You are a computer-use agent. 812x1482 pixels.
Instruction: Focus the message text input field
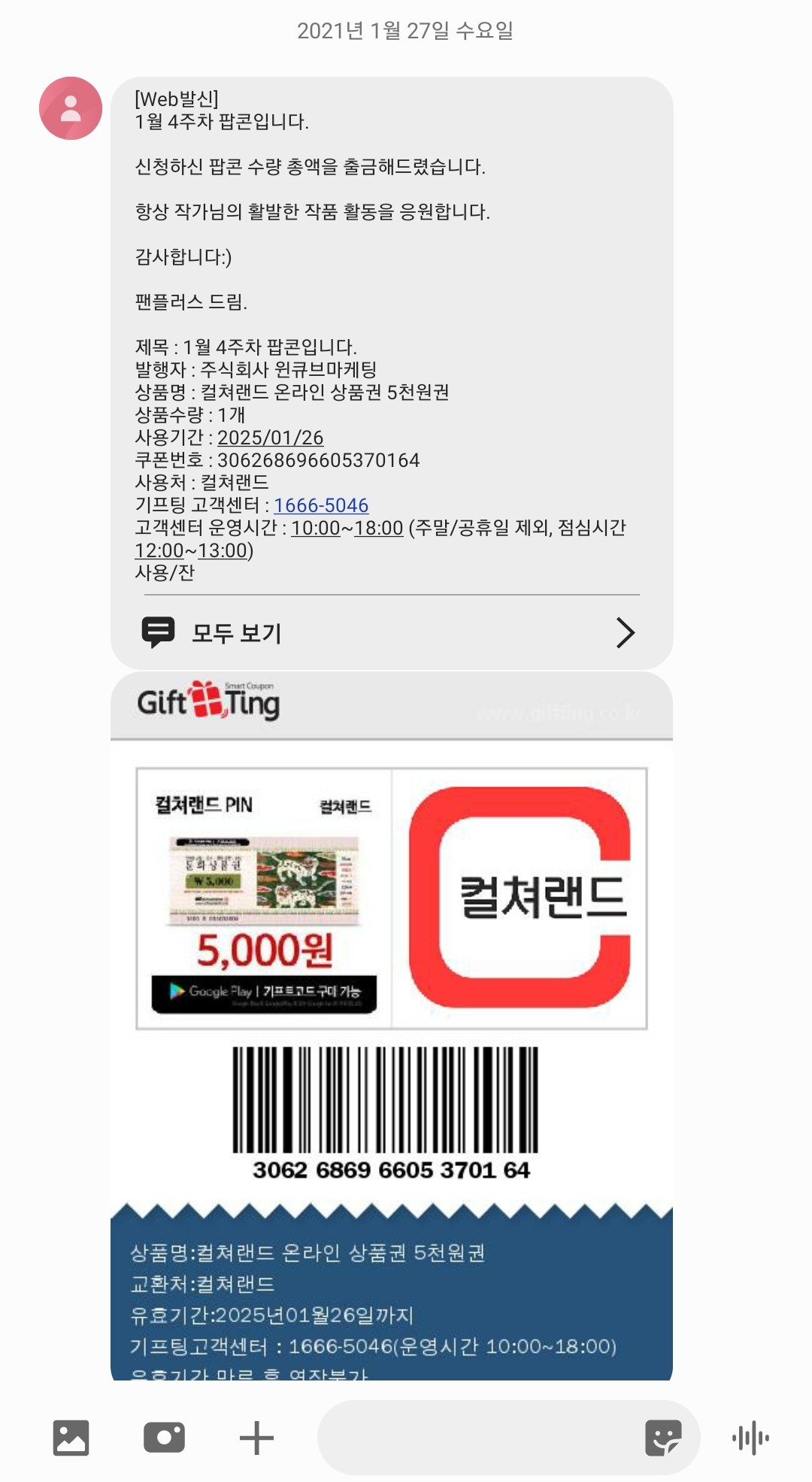474,1438
